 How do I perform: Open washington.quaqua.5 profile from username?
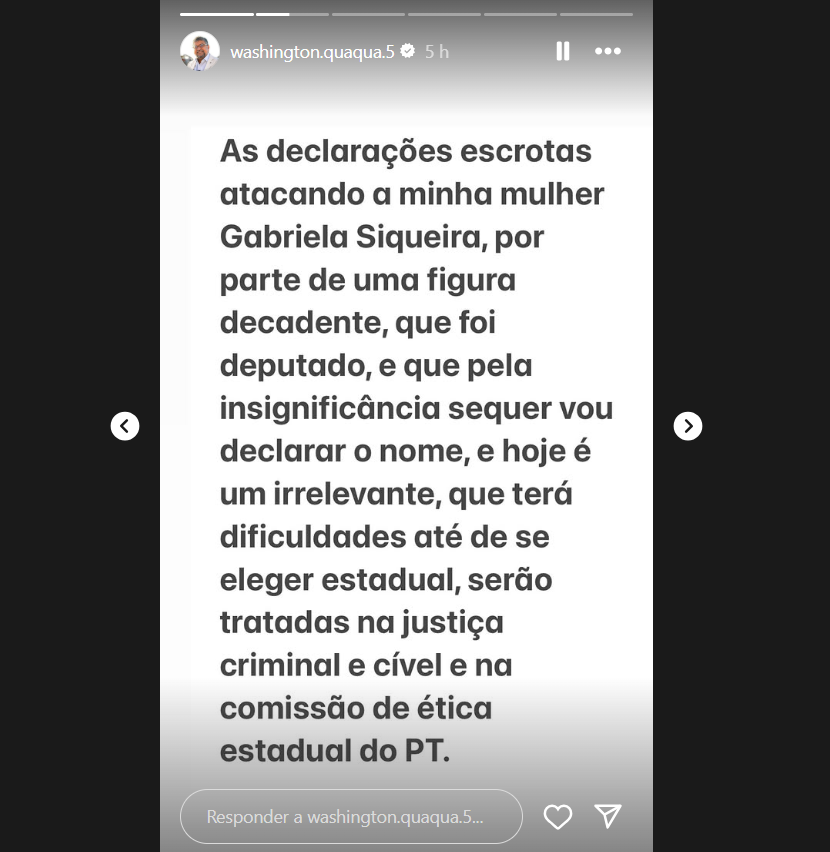312,51
